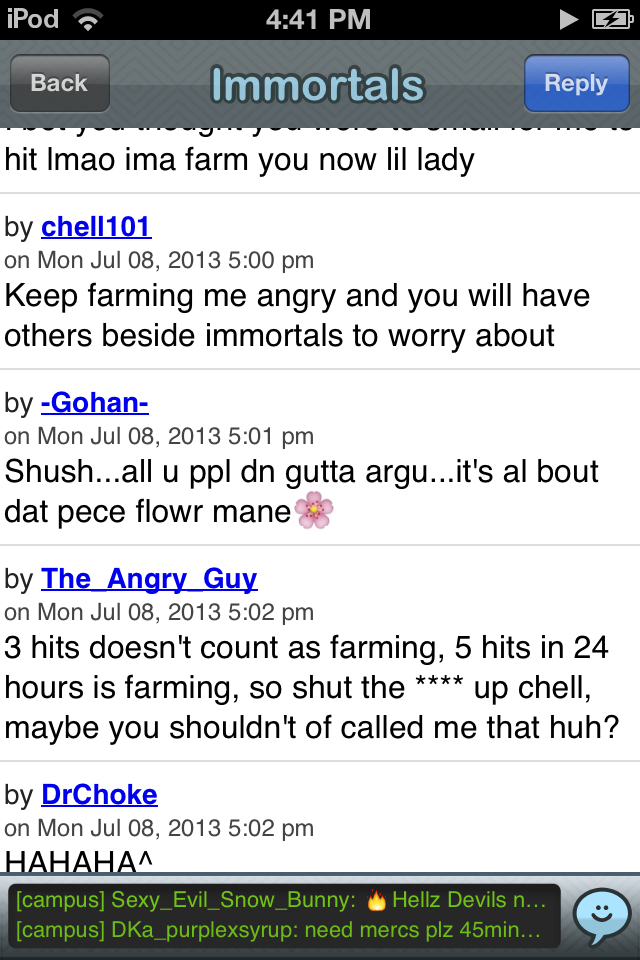This screenshot has height=960, width=640.
Task: Go back using the Back button
Action: 59,83
